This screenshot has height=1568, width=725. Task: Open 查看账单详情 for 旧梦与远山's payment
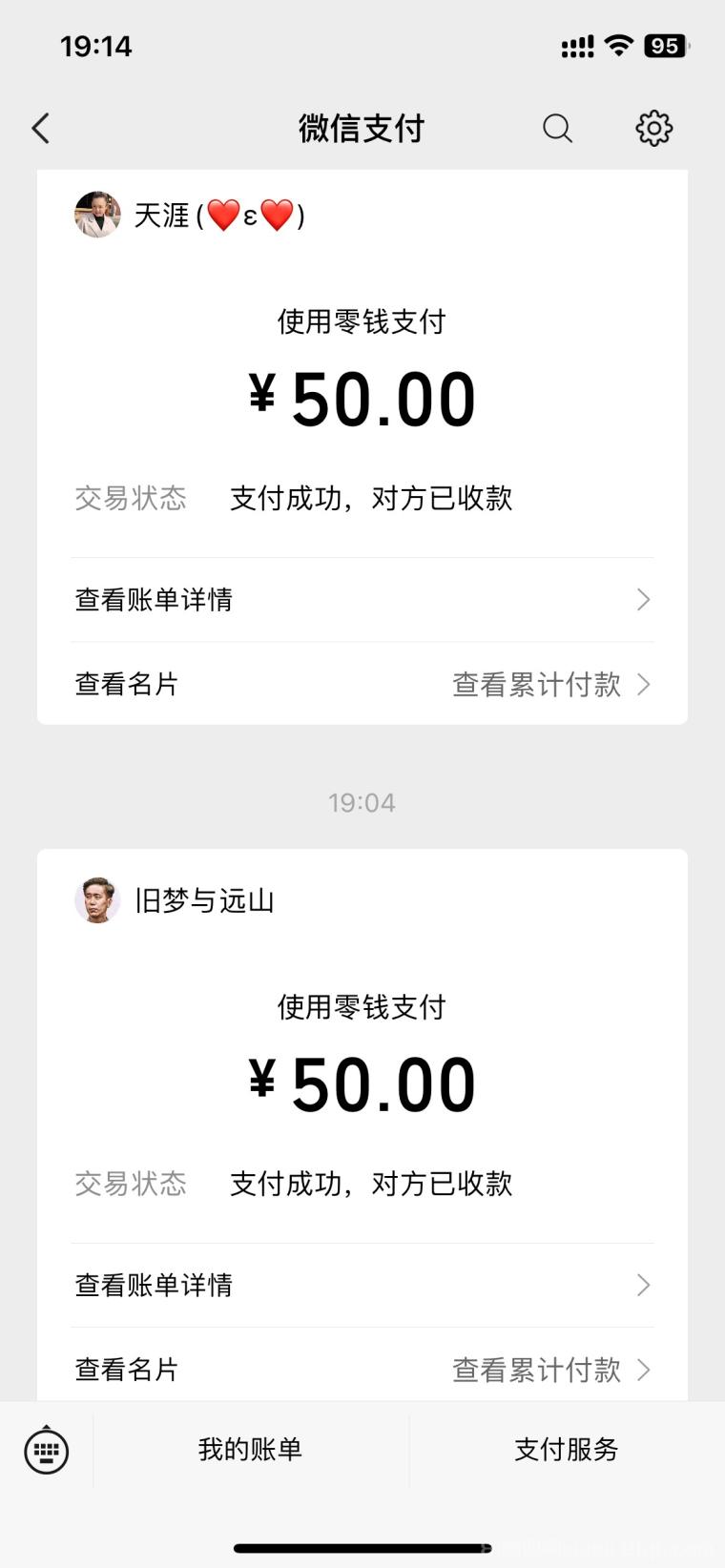(x=362, y=1285)
